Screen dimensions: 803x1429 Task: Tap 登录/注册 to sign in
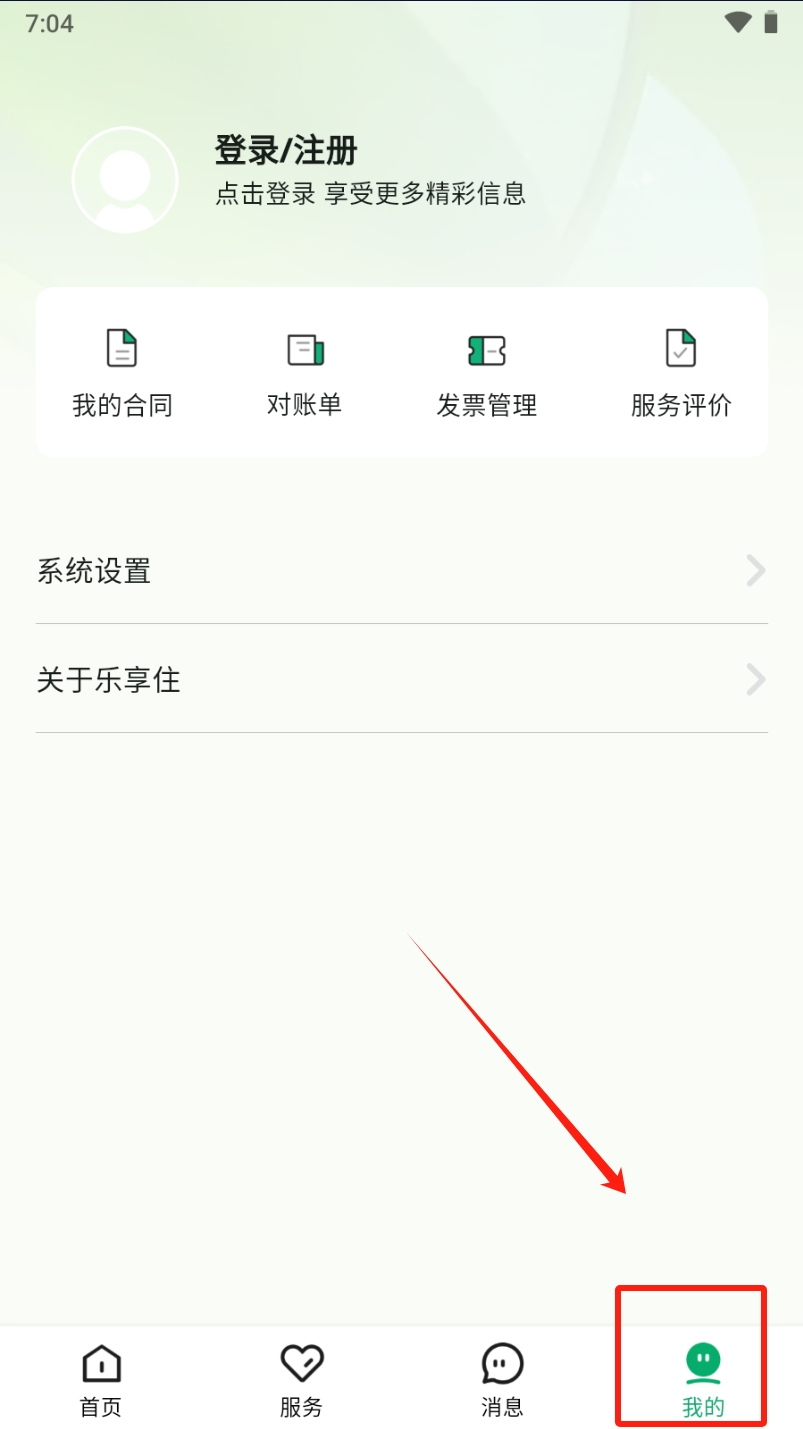[286, 151]
